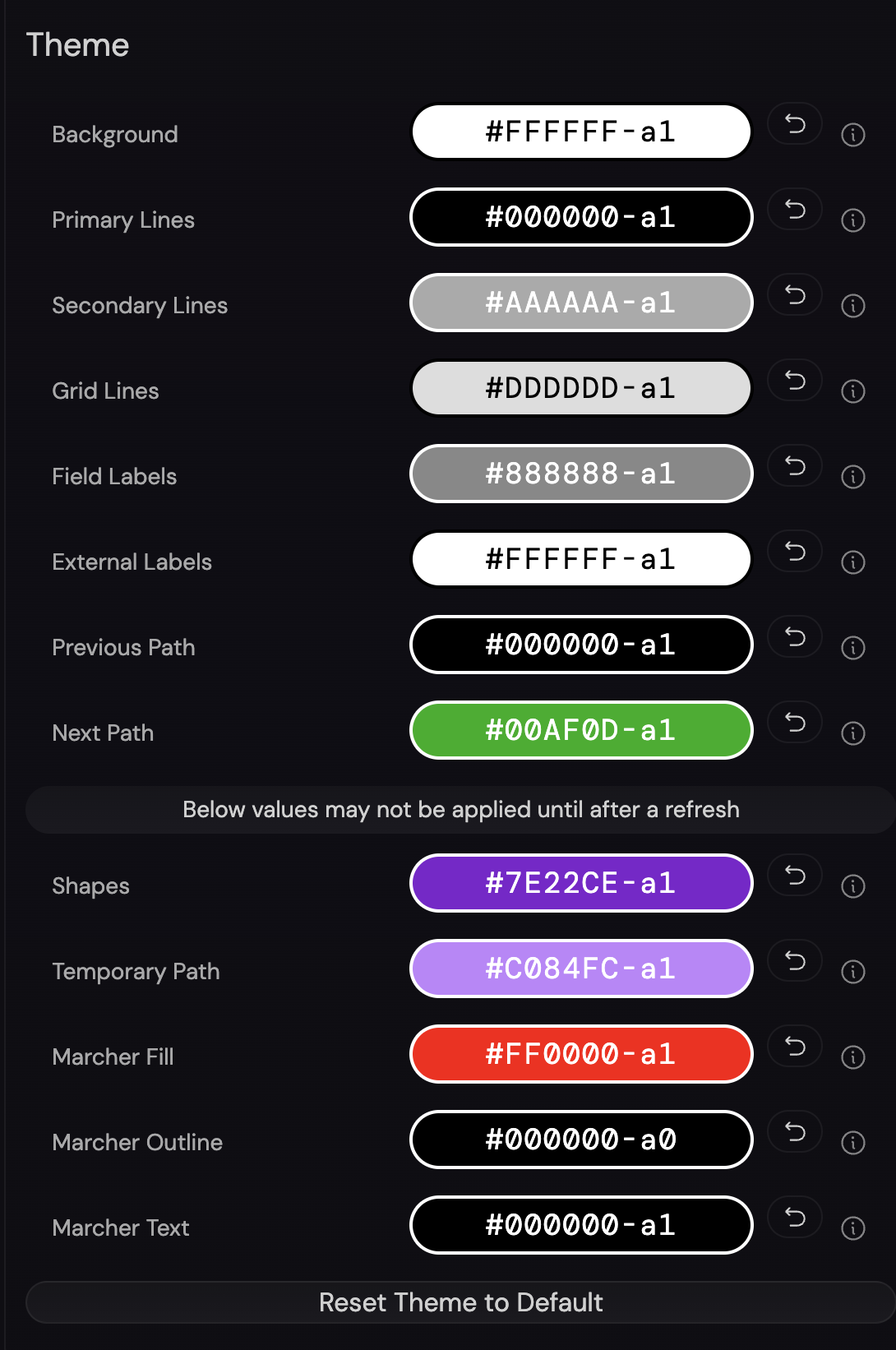This screenshot has width=896, height=1350.
Task: Reset Marcher Outline via its undo icon
Action: [x=793, y=1132]
